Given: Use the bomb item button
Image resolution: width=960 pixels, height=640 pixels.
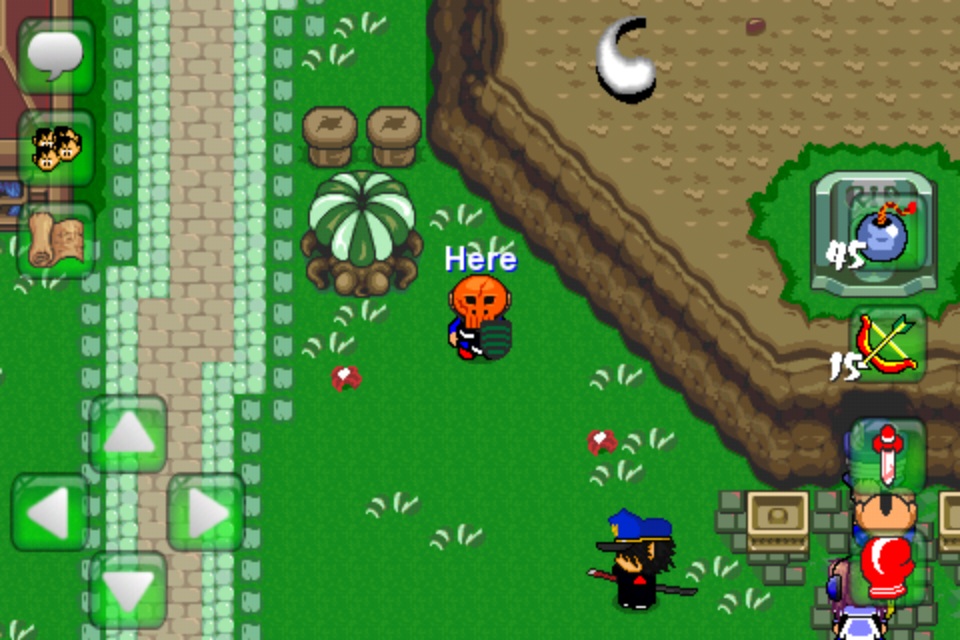Looking at the screenshot, I should click(x=880, y=233).
